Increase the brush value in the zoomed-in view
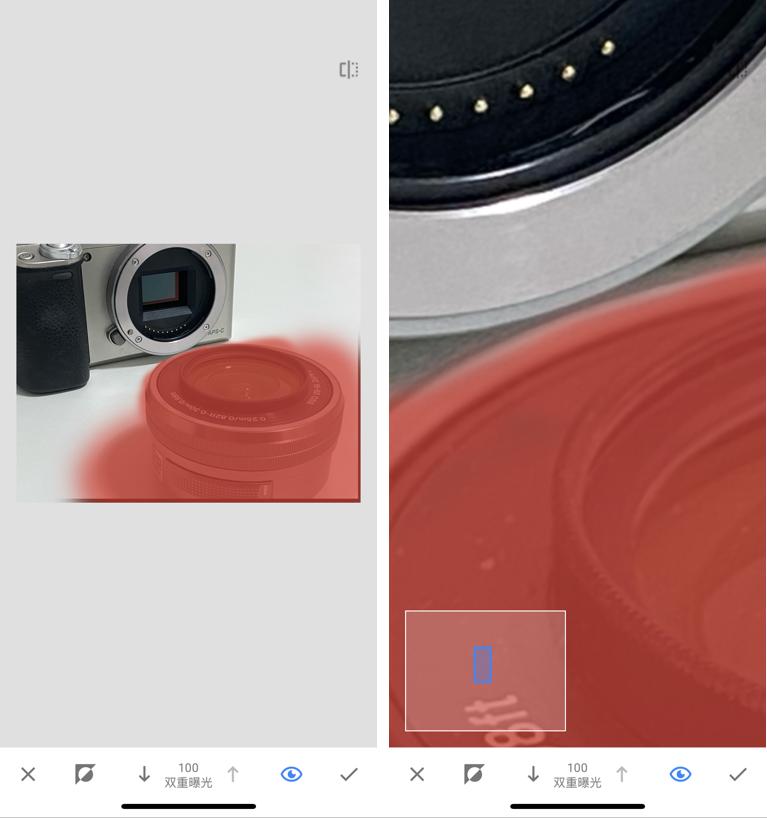The image size is (767, 818). point(622,774)
